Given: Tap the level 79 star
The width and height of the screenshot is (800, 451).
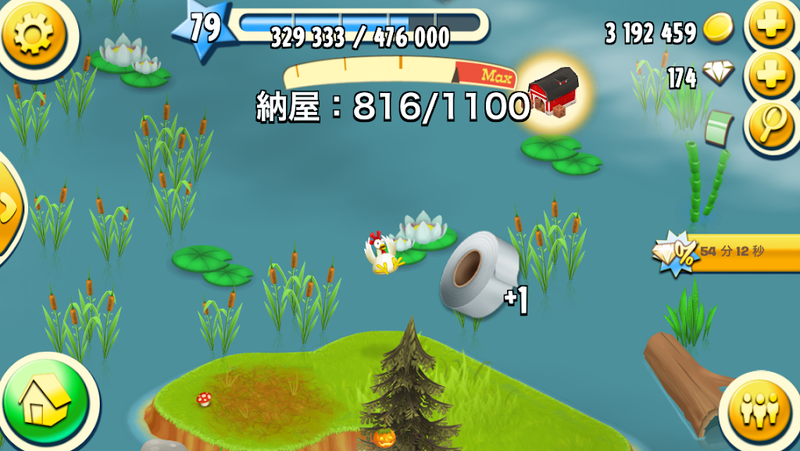Looking at the screenshot, I should point(203,30).
